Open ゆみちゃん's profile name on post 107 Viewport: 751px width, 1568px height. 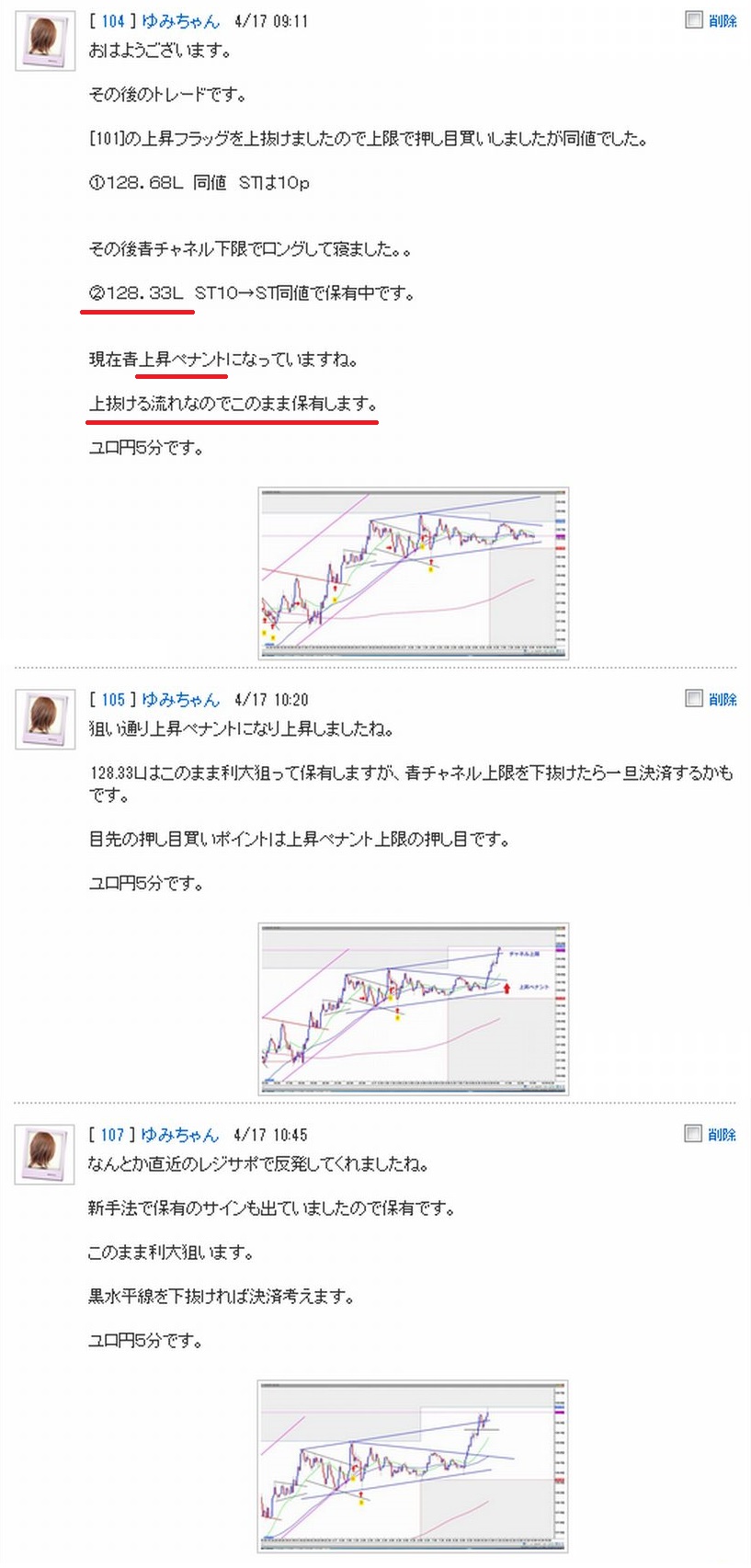coord(180,1135)
